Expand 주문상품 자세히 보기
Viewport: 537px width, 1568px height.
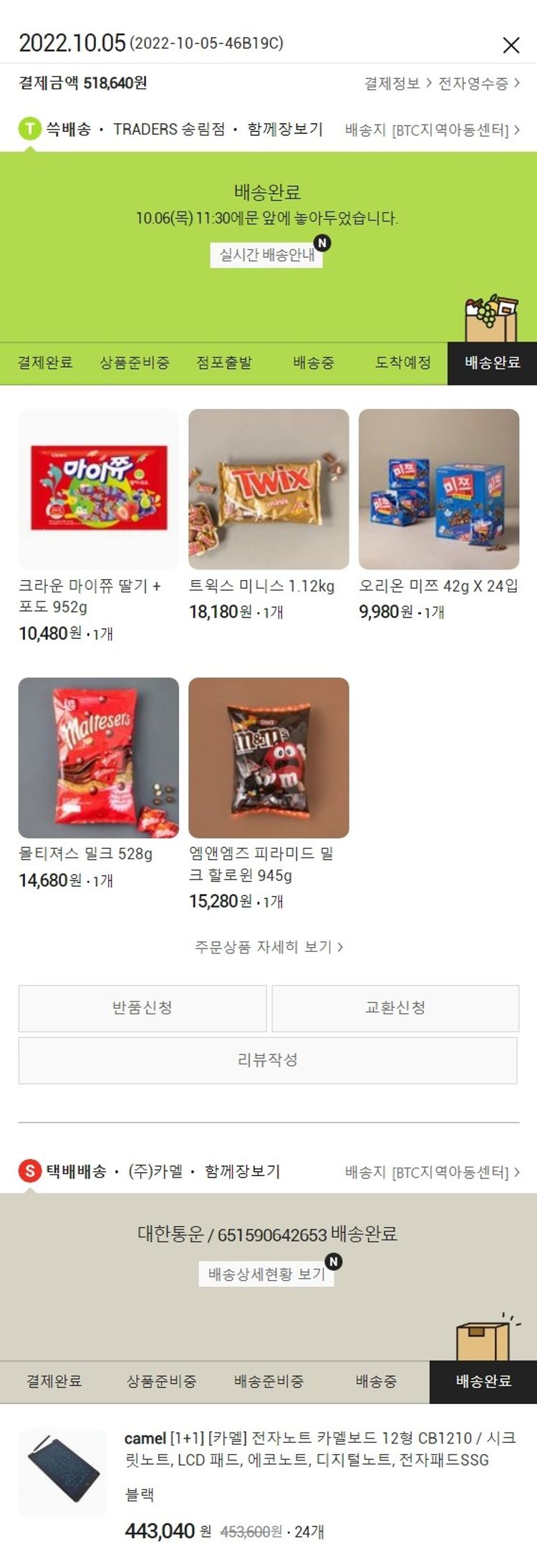268,947
